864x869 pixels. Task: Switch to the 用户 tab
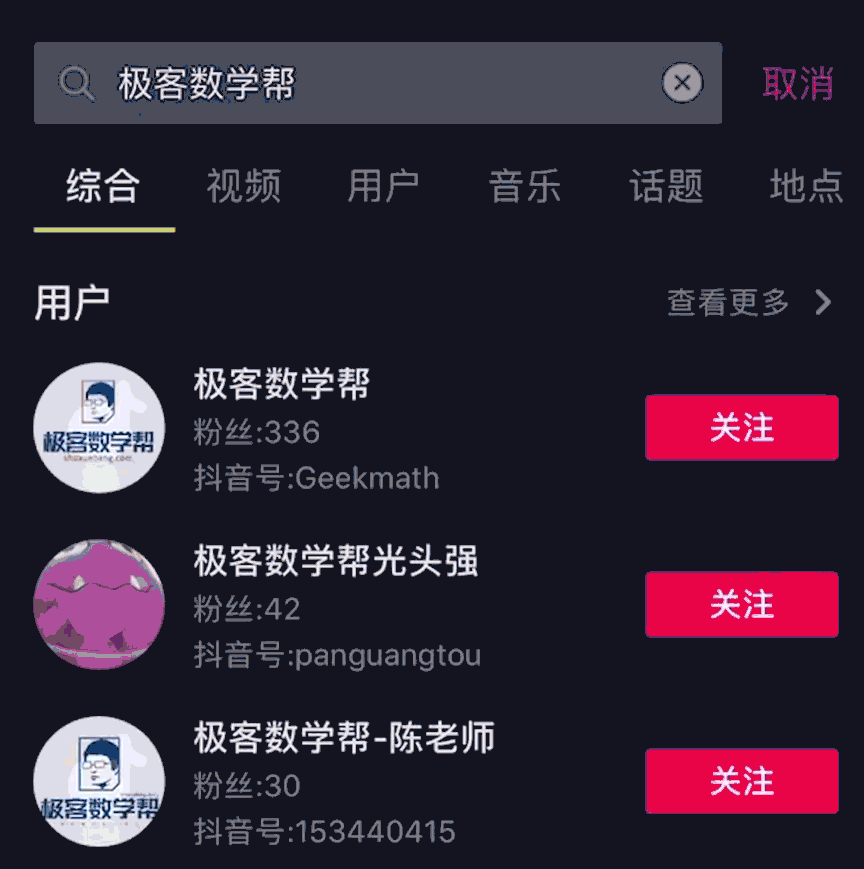(x=384, y=188)
